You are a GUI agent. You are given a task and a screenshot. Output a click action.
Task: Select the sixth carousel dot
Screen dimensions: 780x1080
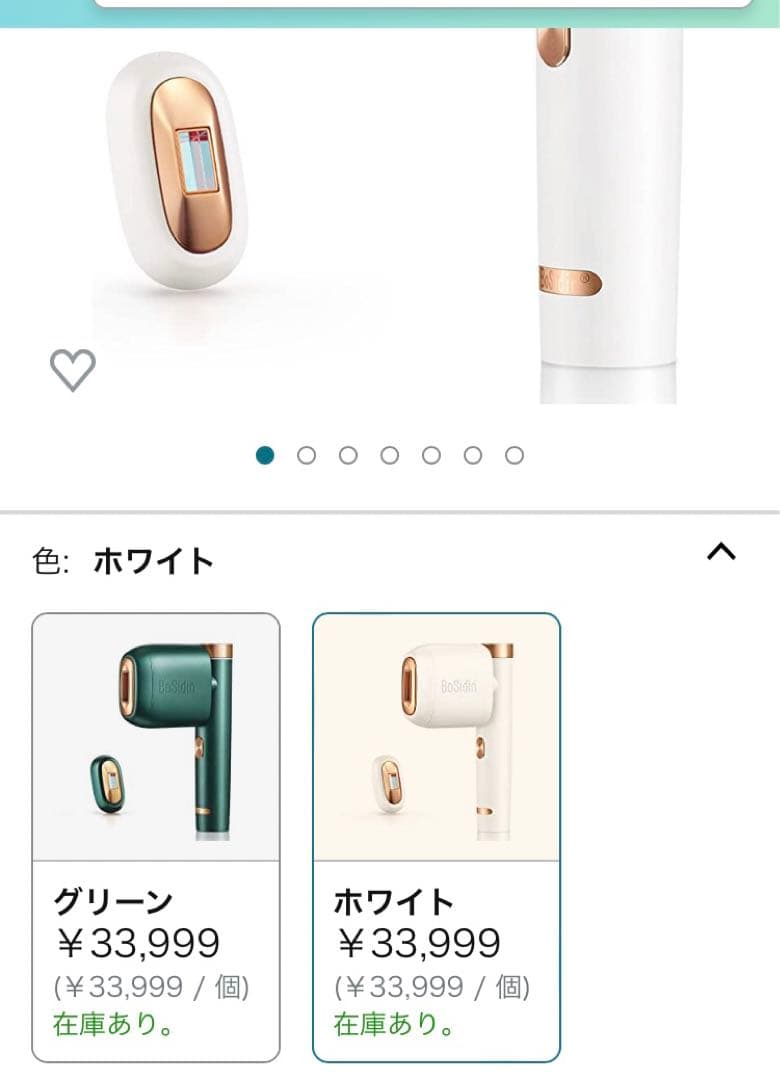click(472, 455)
